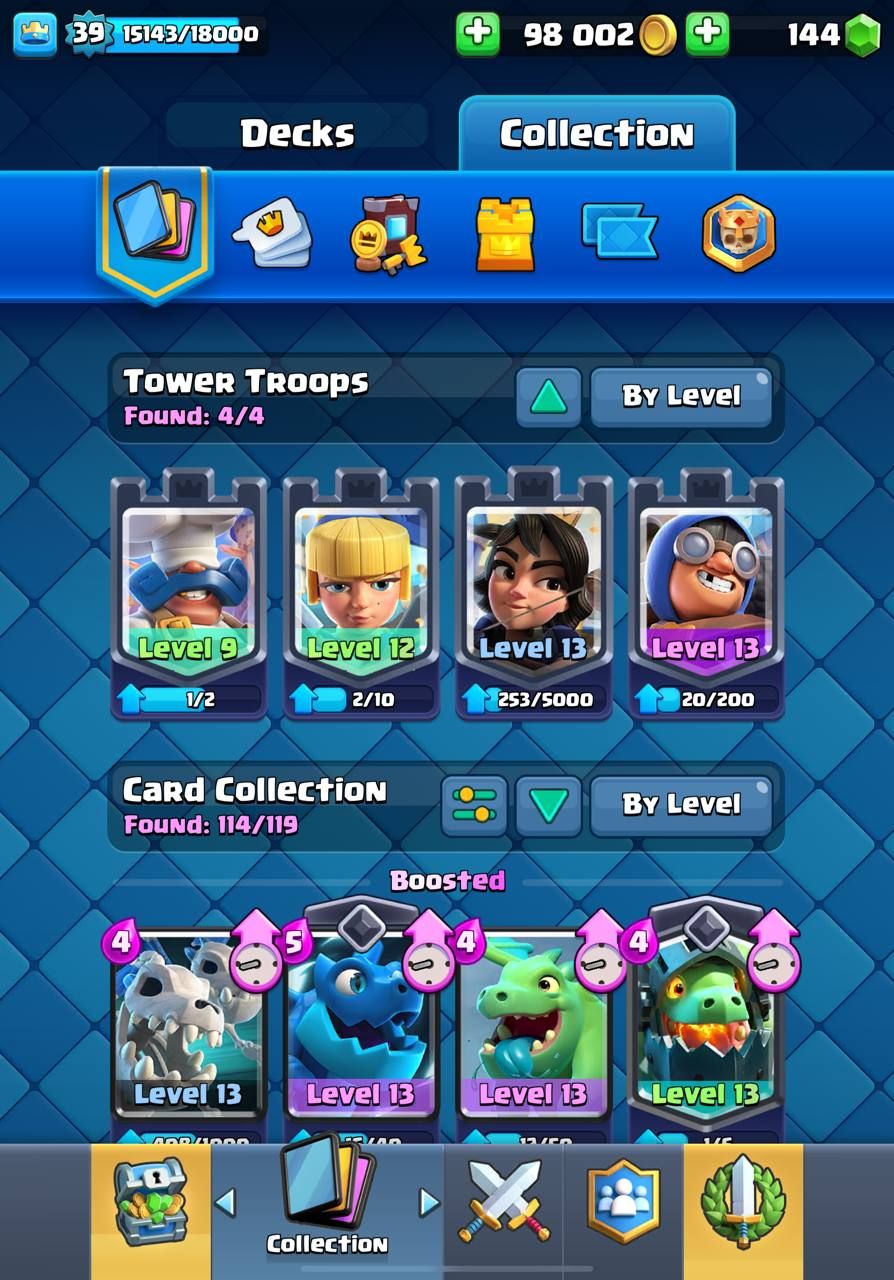Select the Level 12 Tower Princess card
This screenshot has height=1280, width=894.
(360, 592)
